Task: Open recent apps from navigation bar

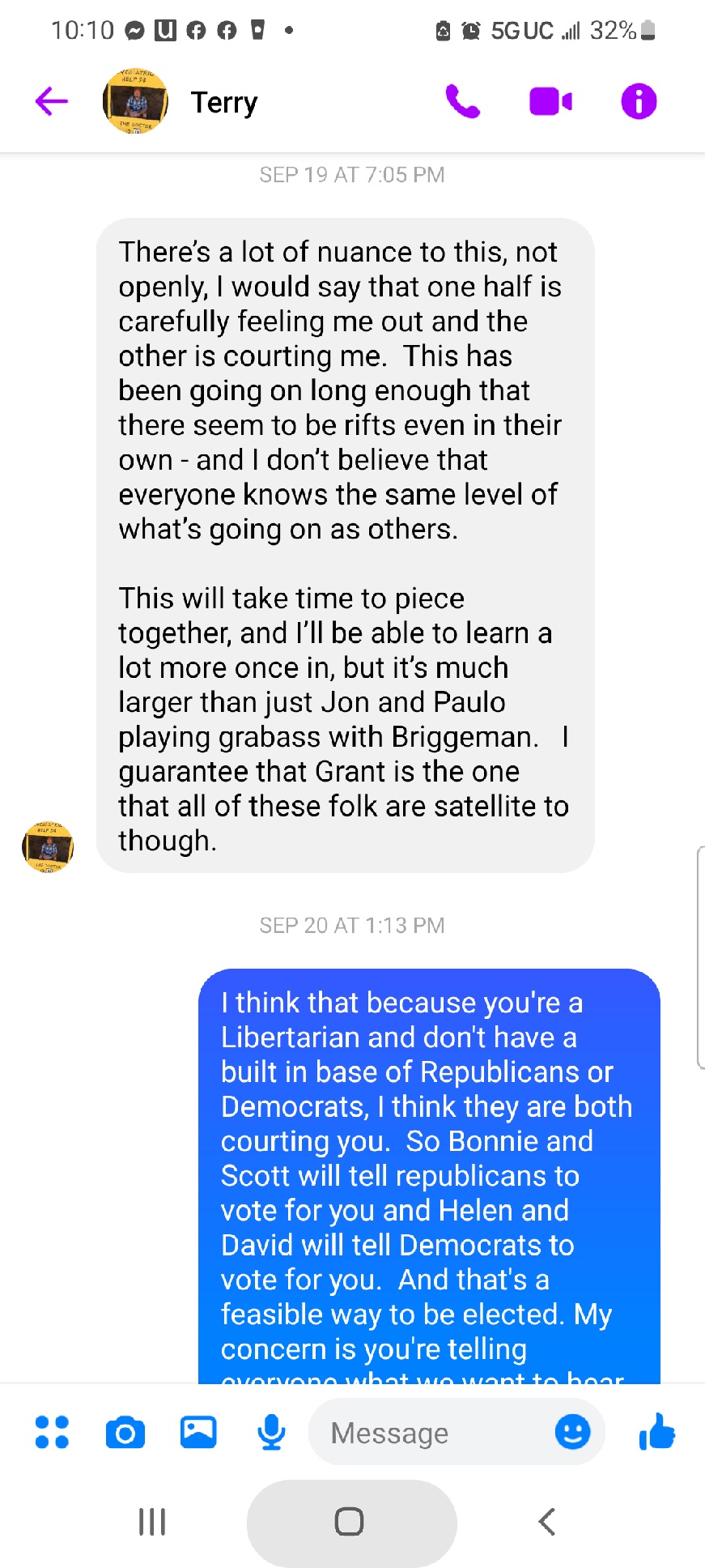Action: [152, 1522]
